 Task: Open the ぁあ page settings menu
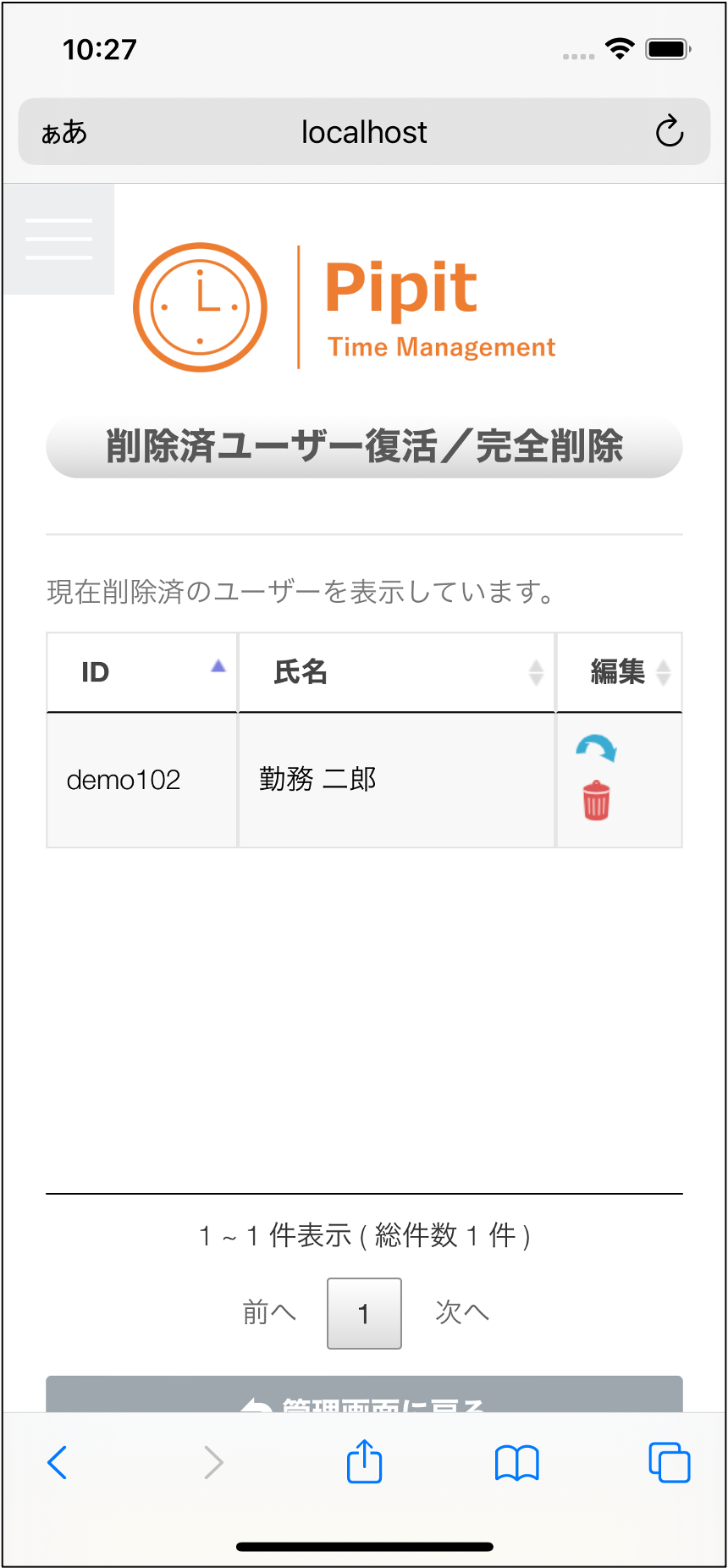[x=64, y=132]
